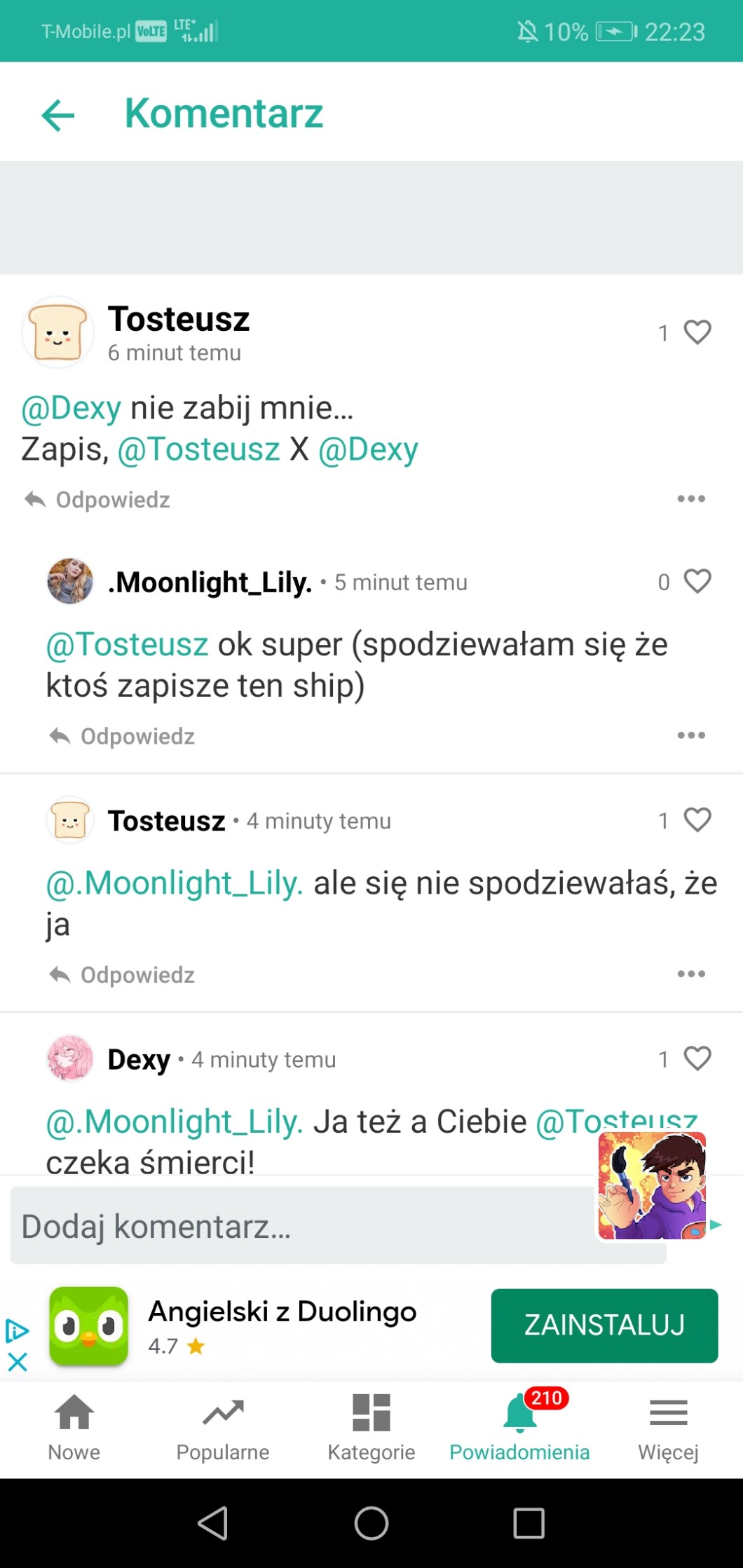Tap the system home button

coord(371,1523)
